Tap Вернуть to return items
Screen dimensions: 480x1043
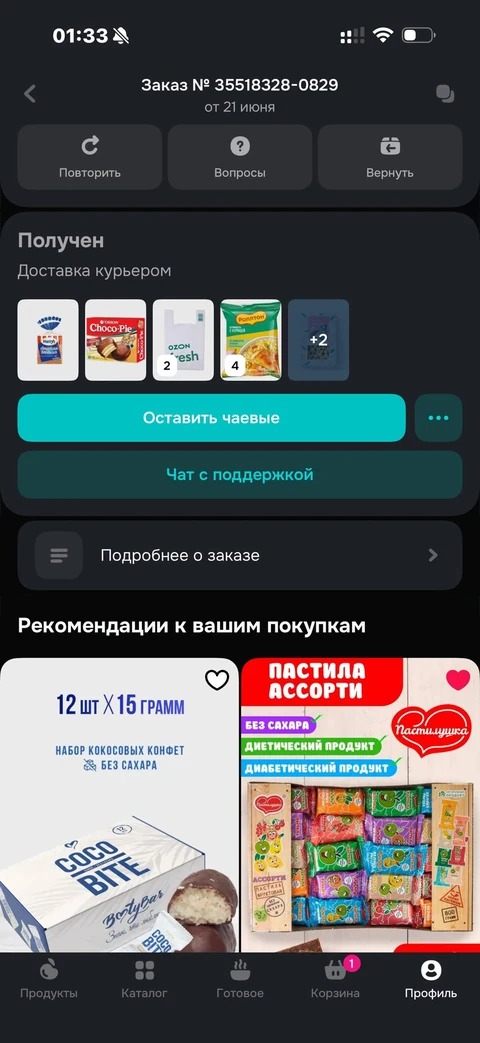click(x=390, y=157)
